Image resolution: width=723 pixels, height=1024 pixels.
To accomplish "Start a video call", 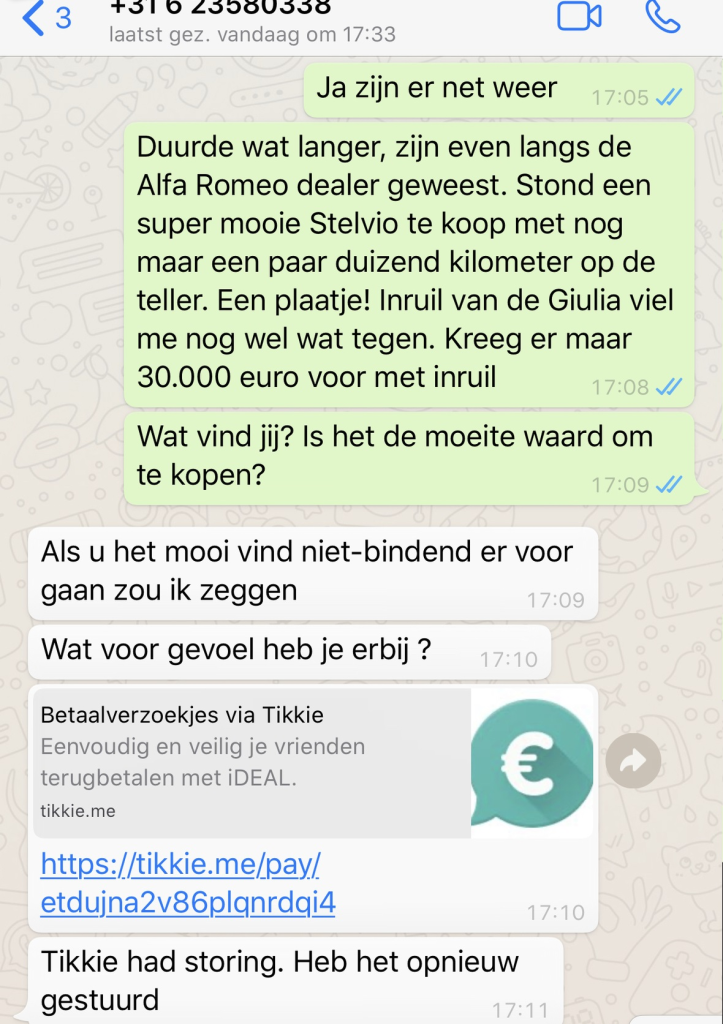I will (x=579, y=16).
